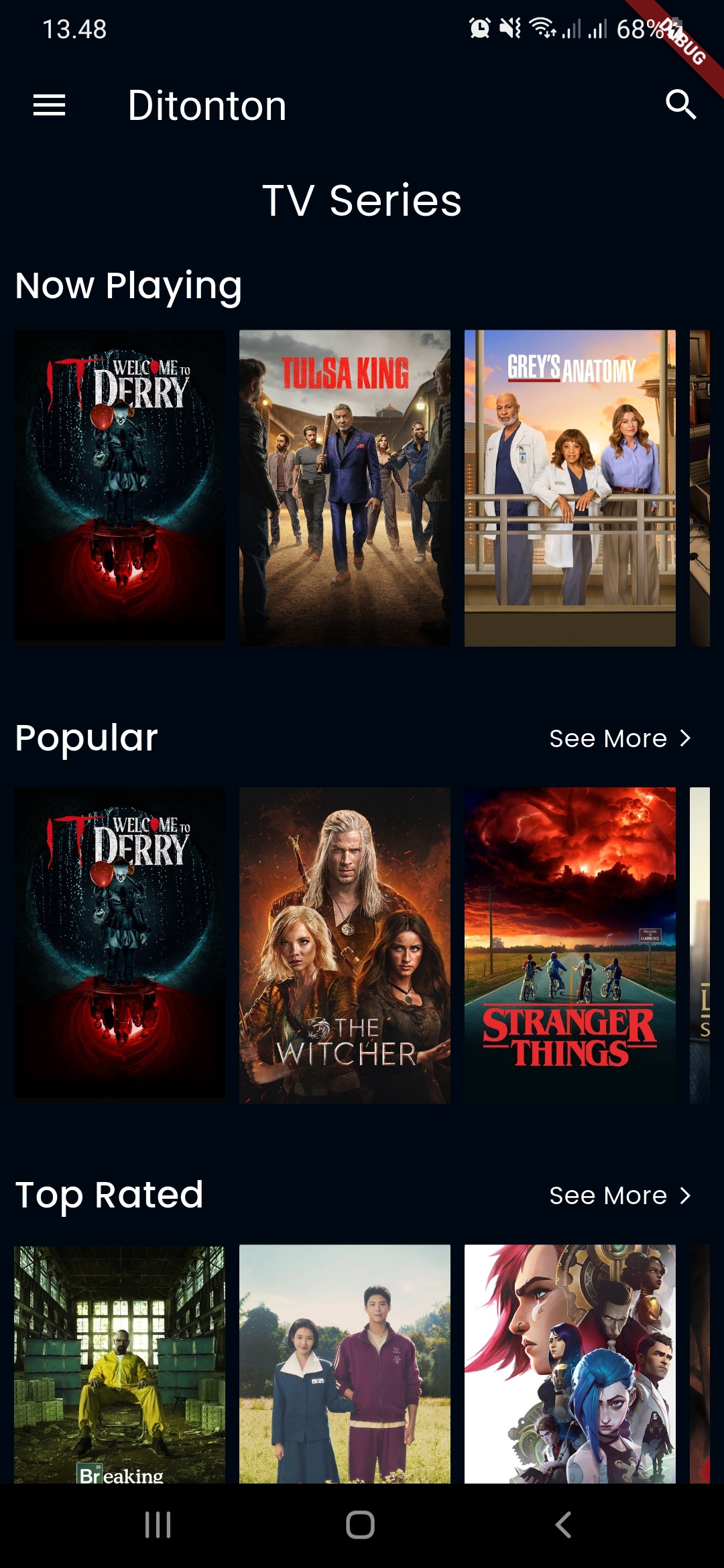Open the animated series poster in Top Rated

tap(570, 1364)
